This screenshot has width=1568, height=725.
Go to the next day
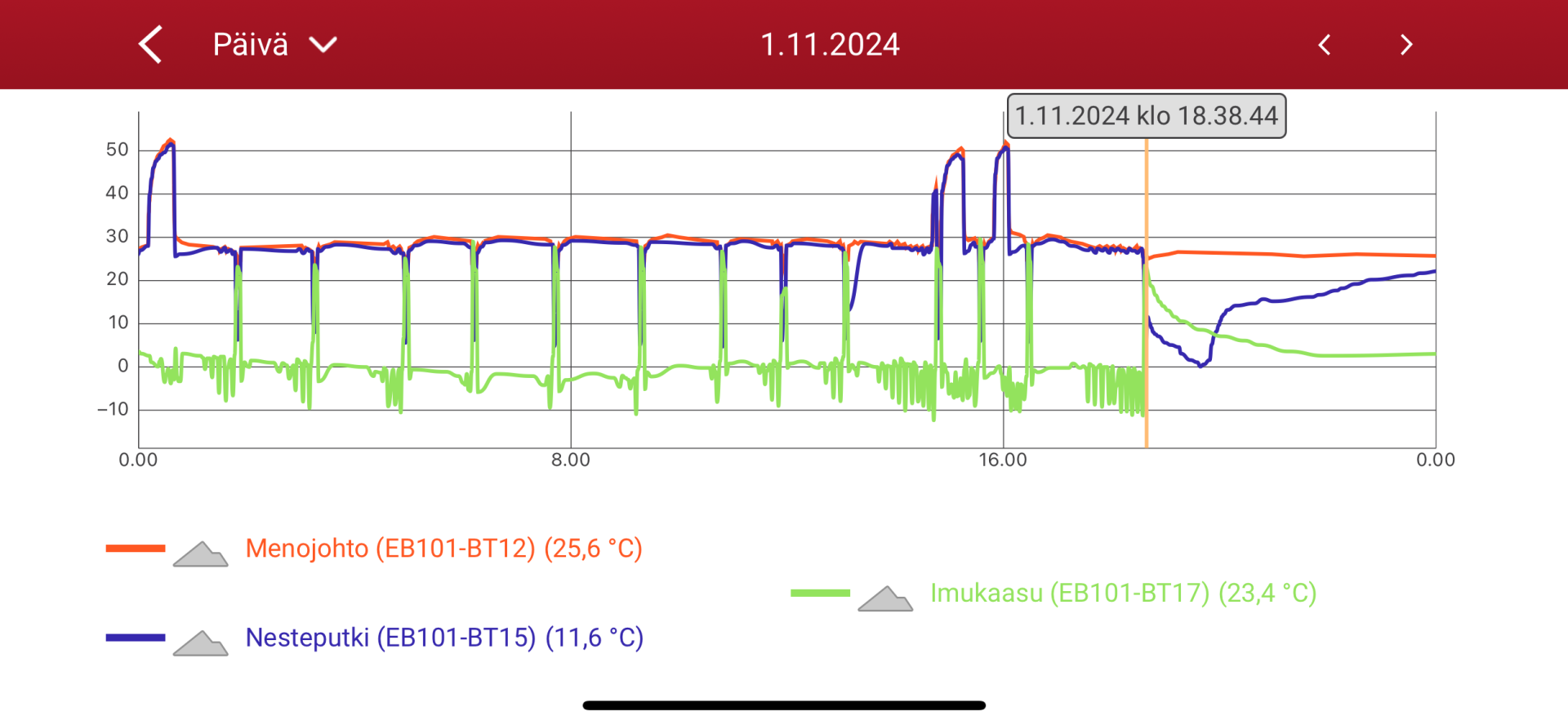pyautogui.click(x=1405, y=45)
